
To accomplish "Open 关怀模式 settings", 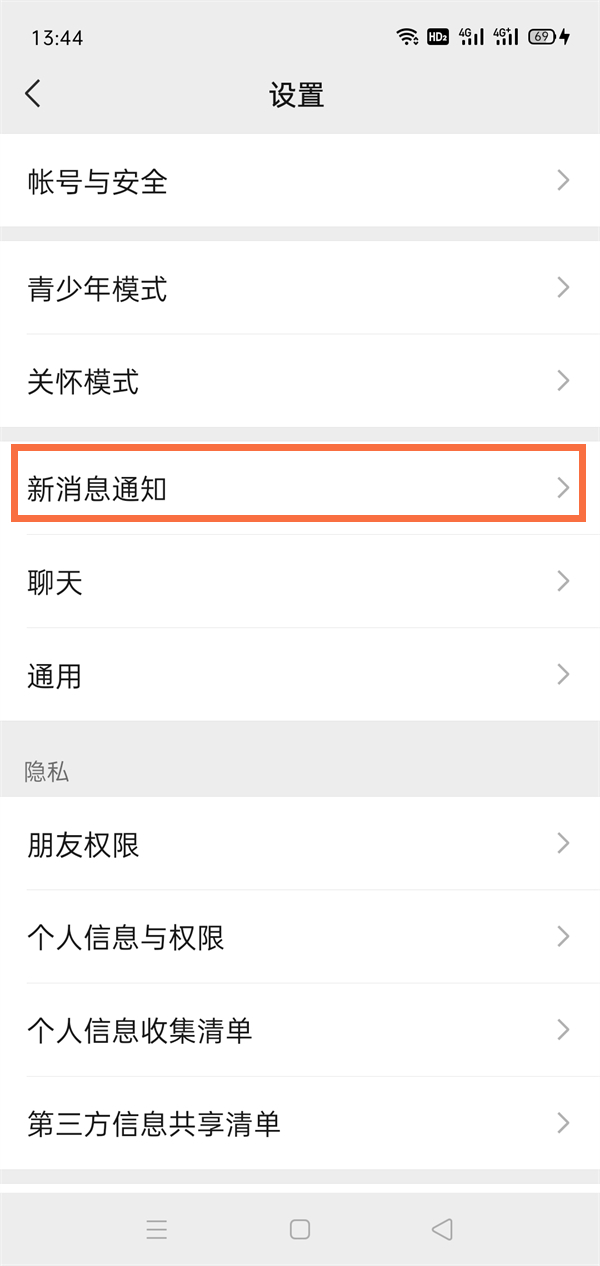I will coord(300,381).
